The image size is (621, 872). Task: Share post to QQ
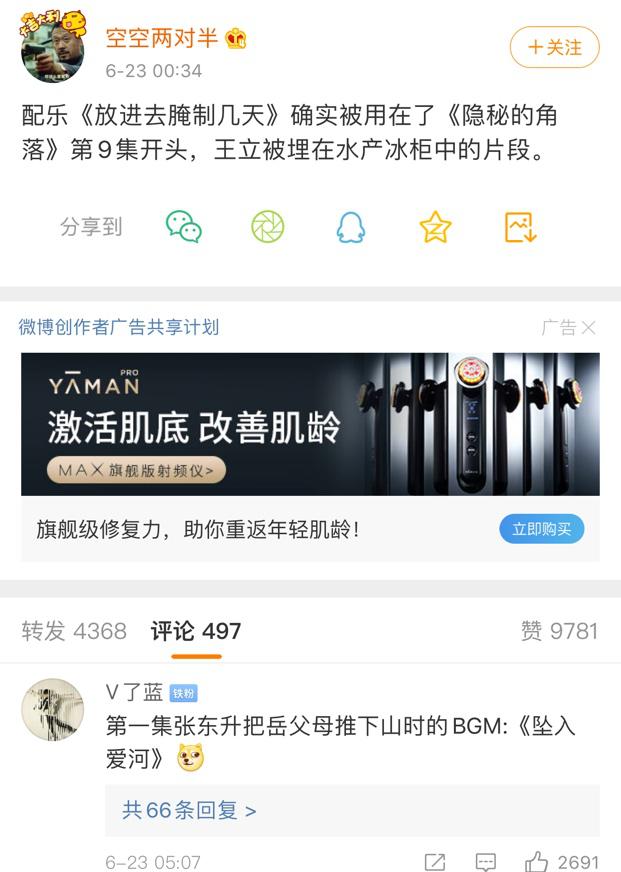[350, 228]
